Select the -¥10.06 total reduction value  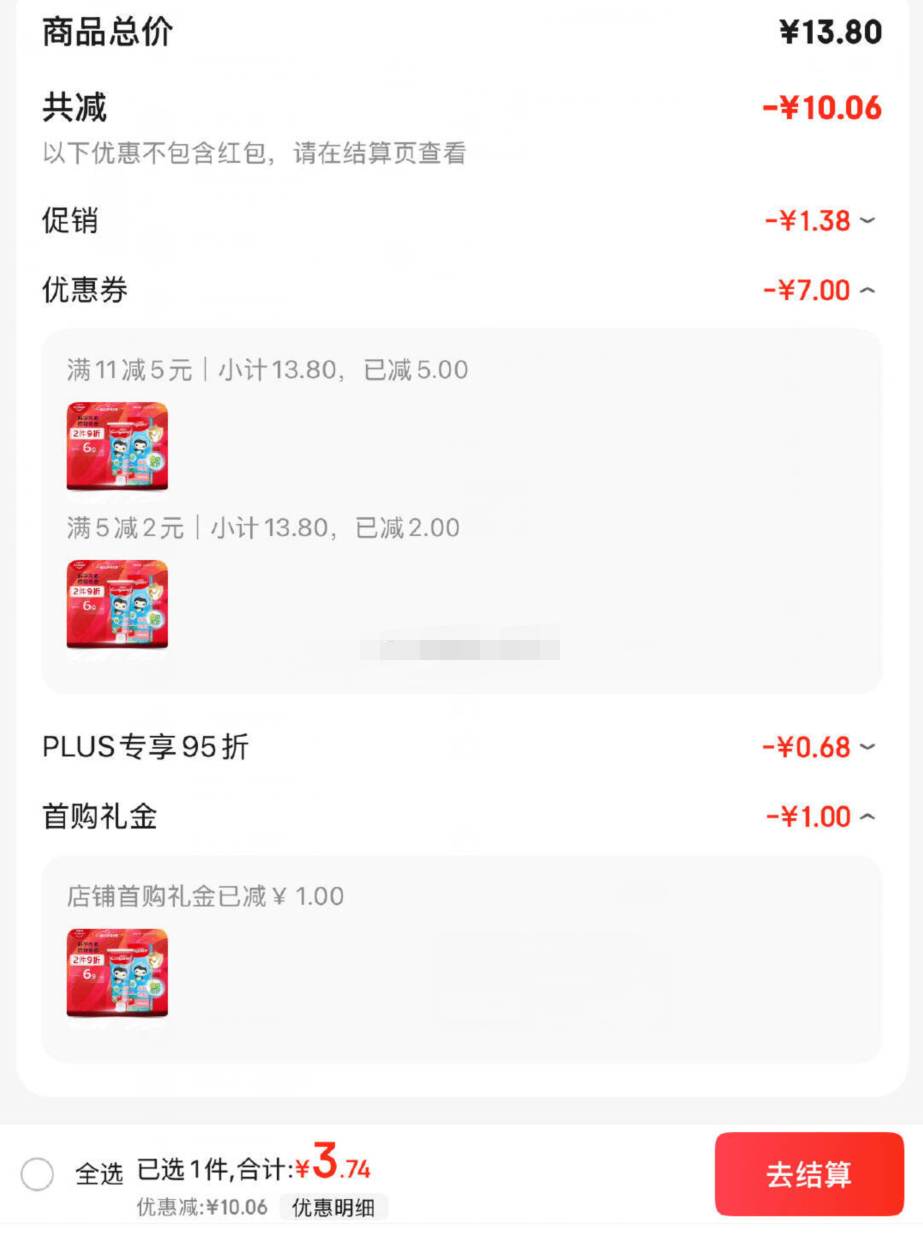click(x=820, y=109)
